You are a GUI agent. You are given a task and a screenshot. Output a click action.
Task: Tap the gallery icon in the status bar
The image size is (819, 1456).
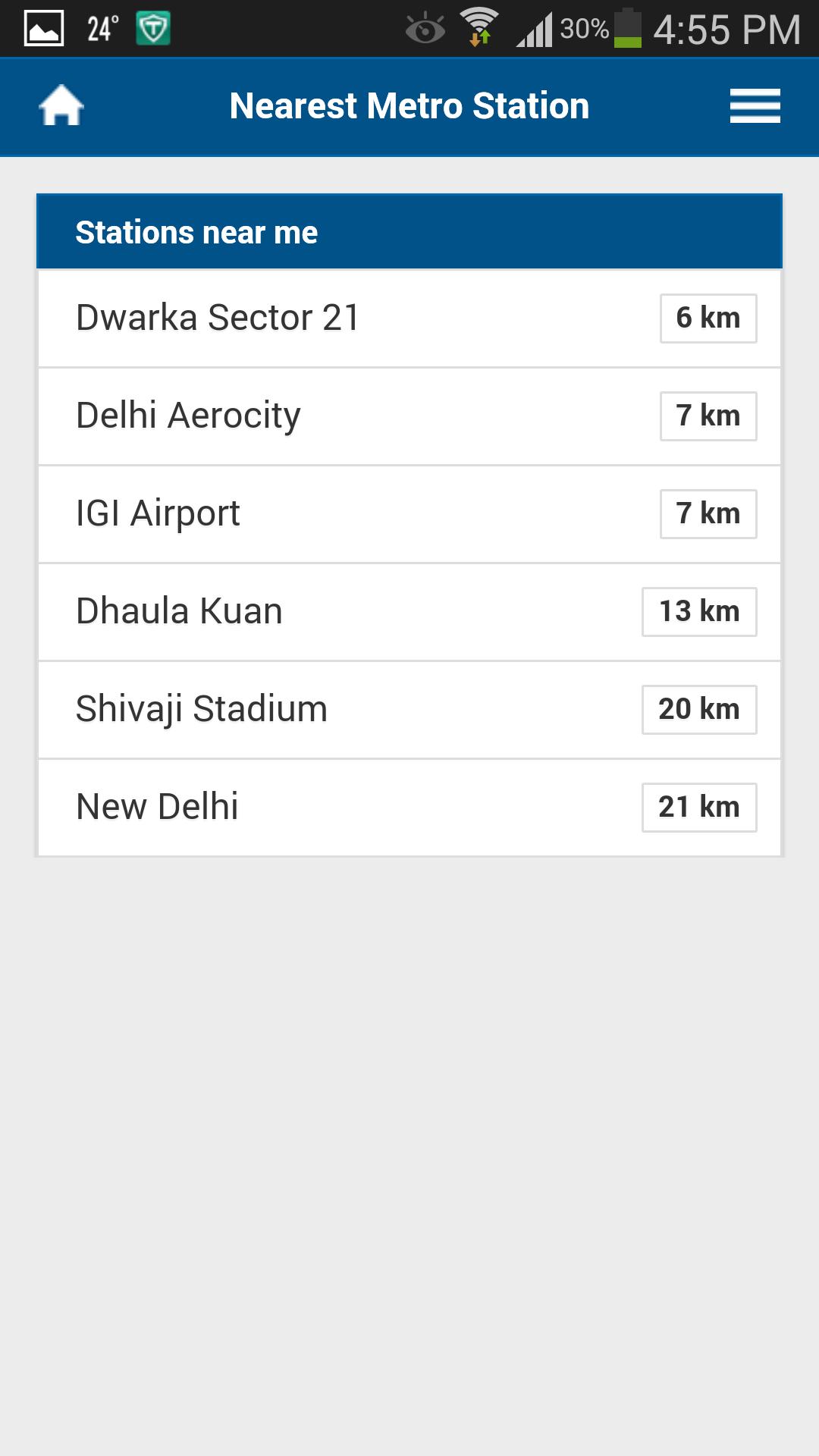pyautogui.click(x=44, y=27)
